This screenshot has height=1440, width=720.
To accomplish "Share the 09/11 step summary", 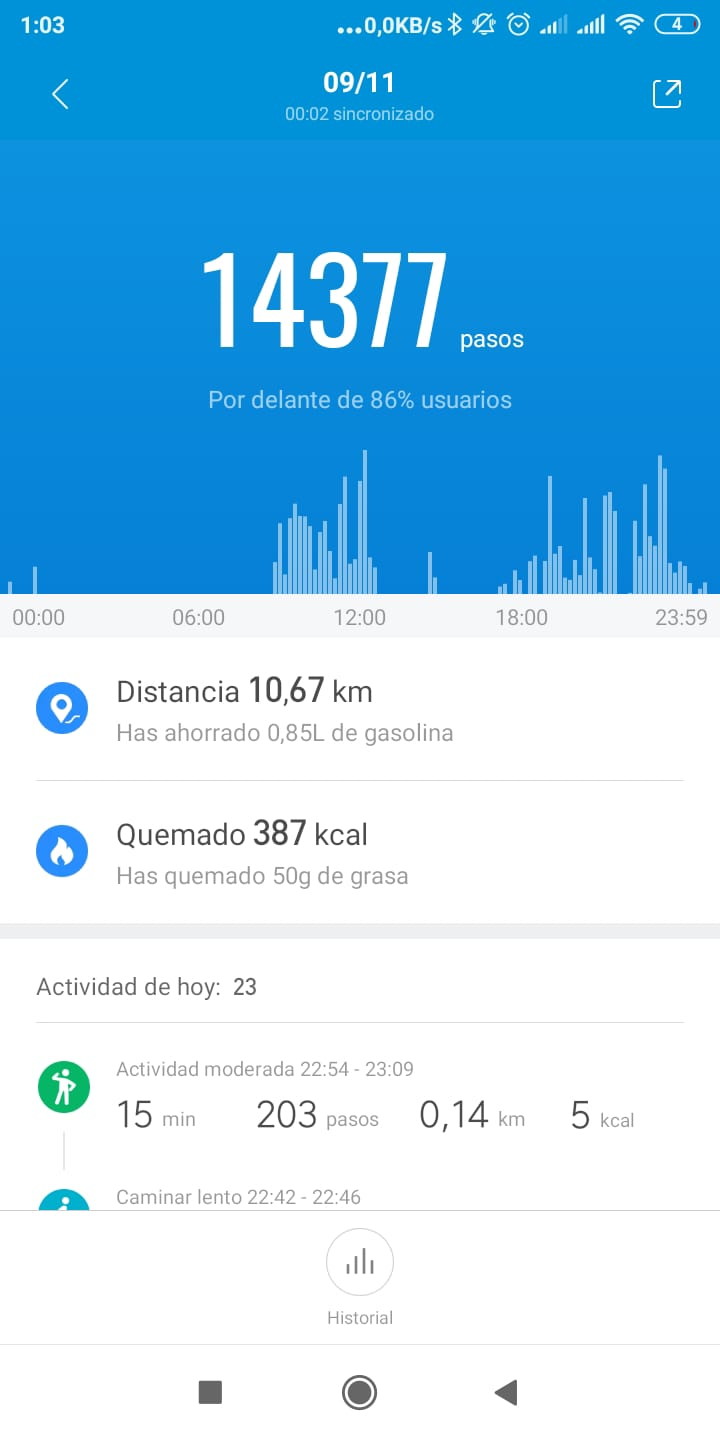I will coord(666,94).
